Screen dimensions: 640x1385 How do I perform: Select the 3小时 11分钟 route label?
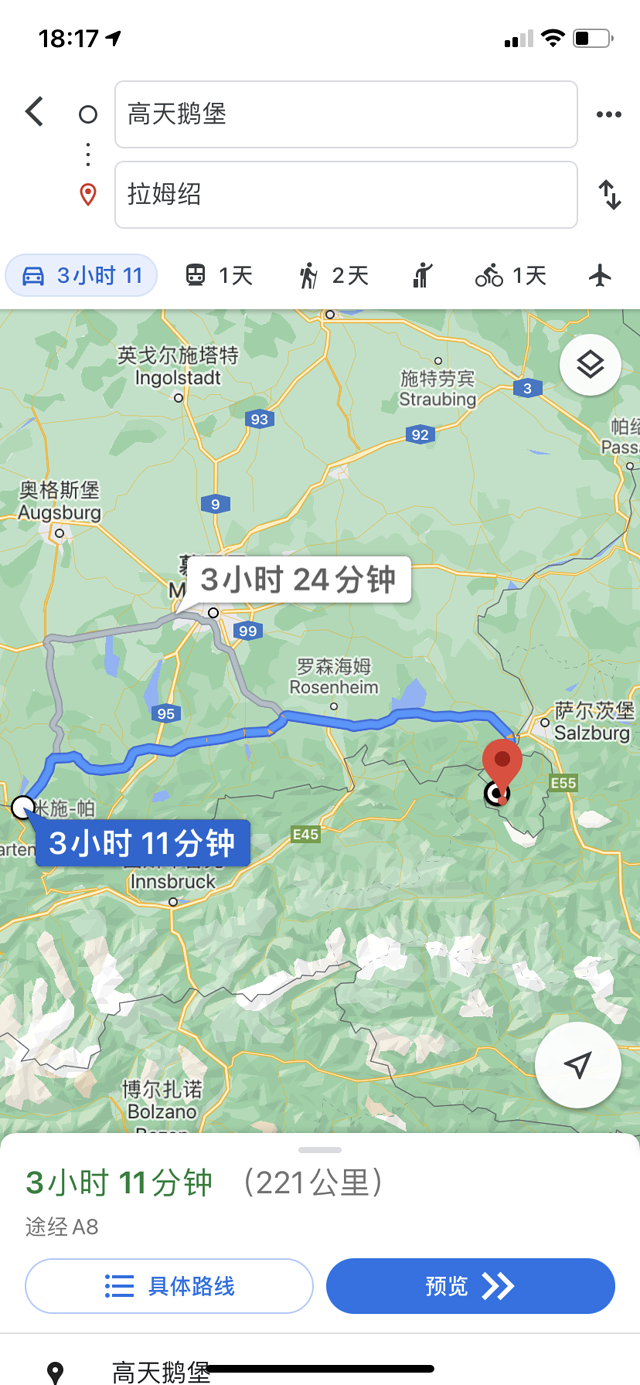pos(142,843)
